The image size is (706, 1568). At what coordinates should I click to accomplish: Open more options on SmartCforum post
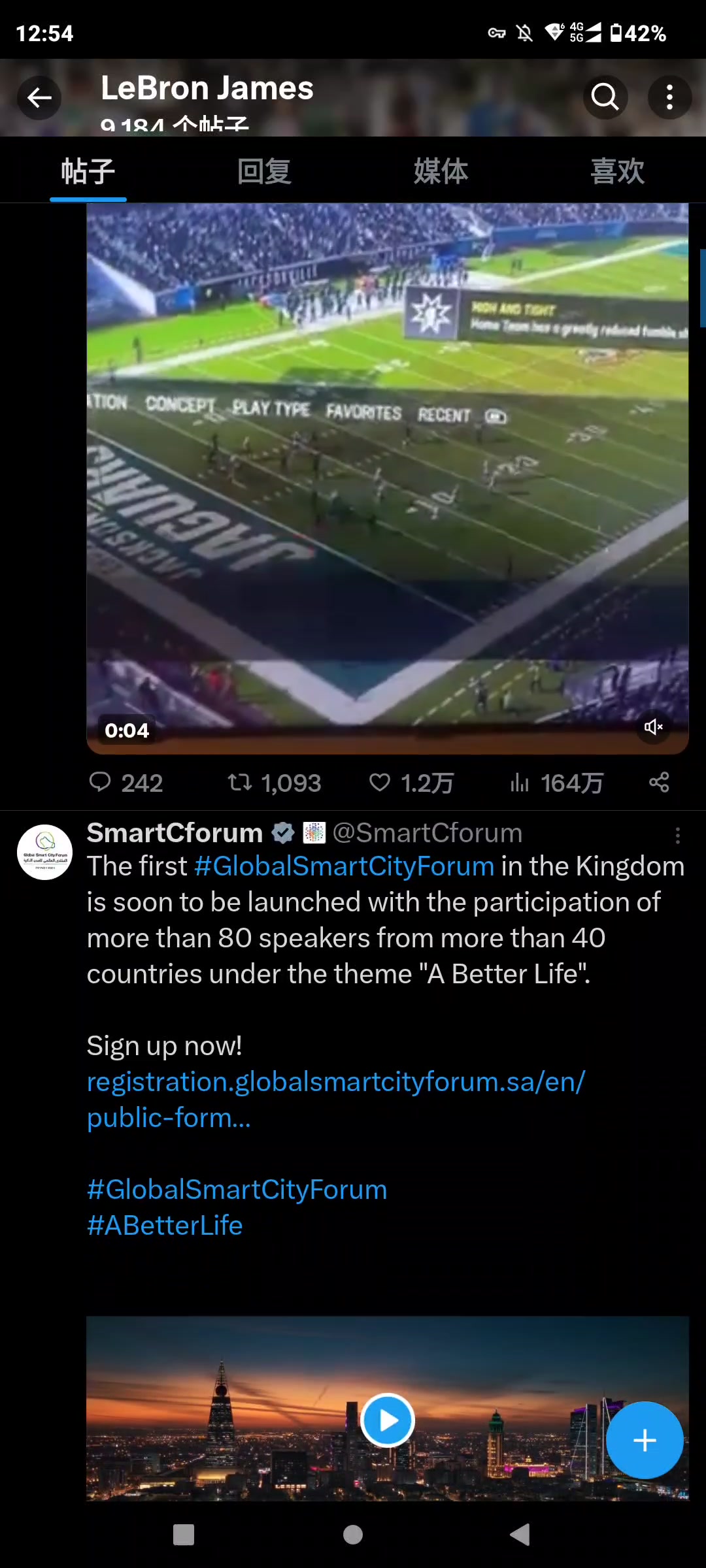(677, 835)
